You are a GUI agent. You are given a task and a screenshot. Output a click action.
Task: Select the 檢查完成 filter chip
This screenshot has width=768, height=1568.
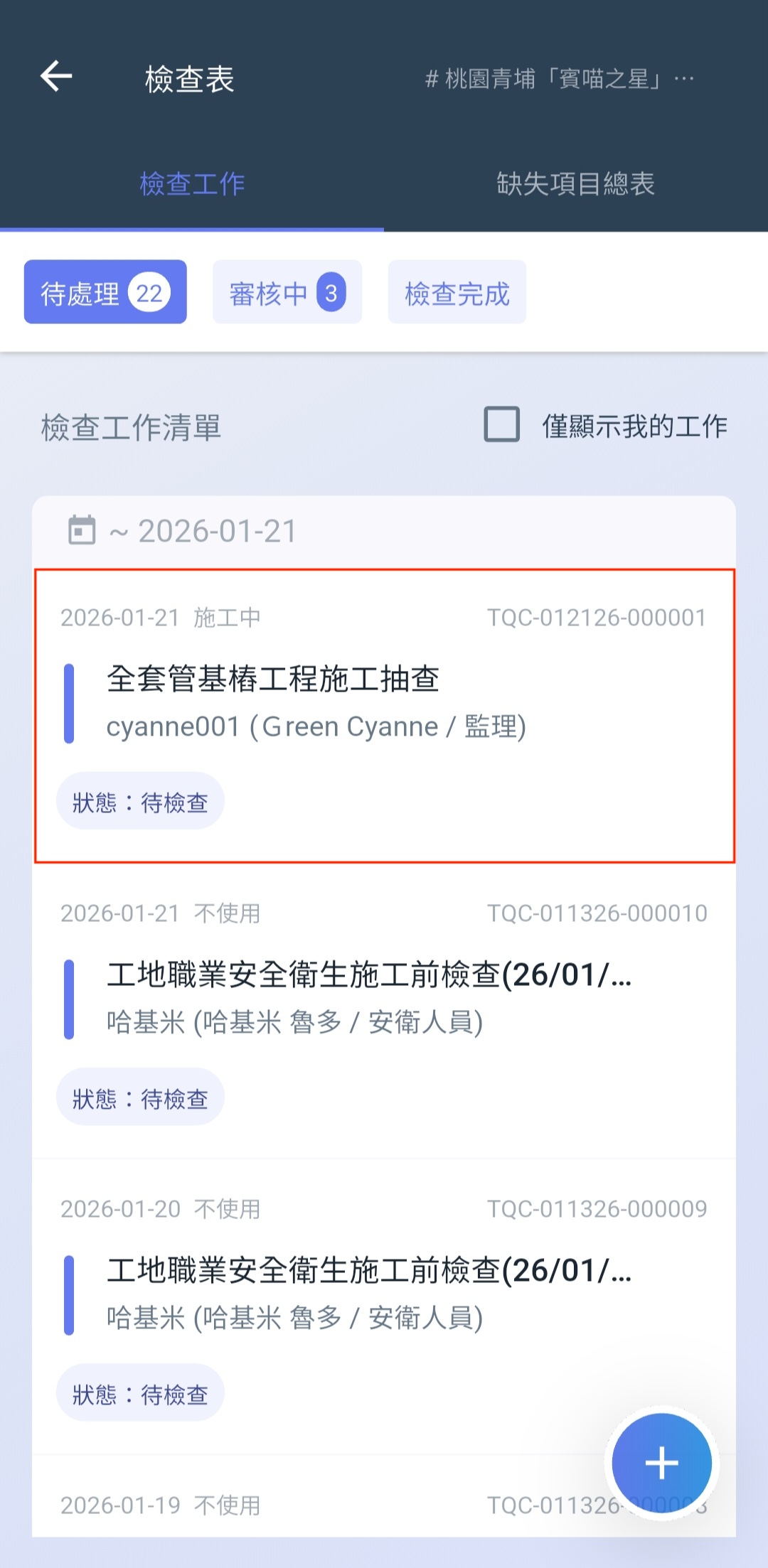(x=457, y=292)
